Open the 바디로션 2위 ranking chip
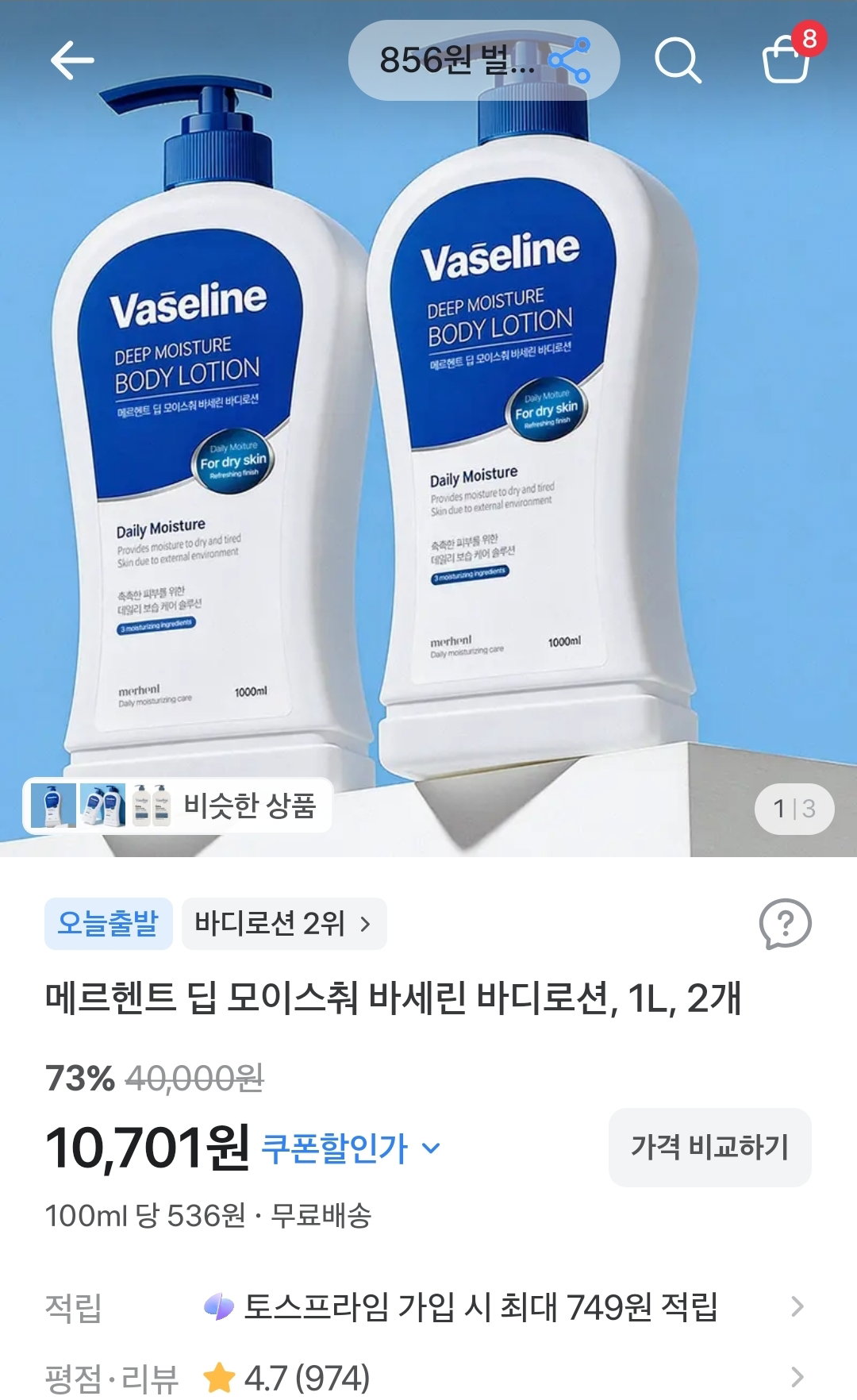 click(x=284, y=924)
